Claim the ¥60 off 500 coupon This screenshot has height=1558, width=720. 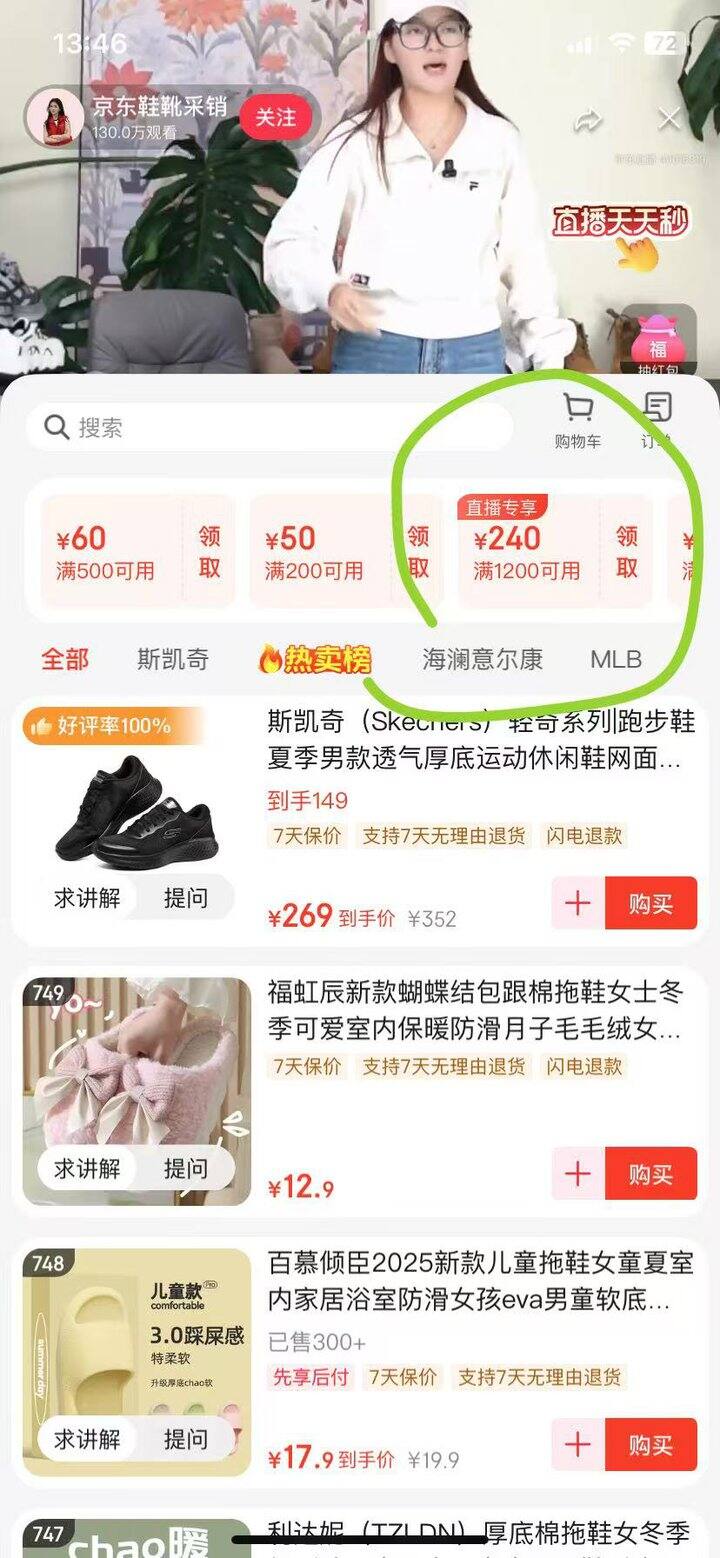[209, 552]
